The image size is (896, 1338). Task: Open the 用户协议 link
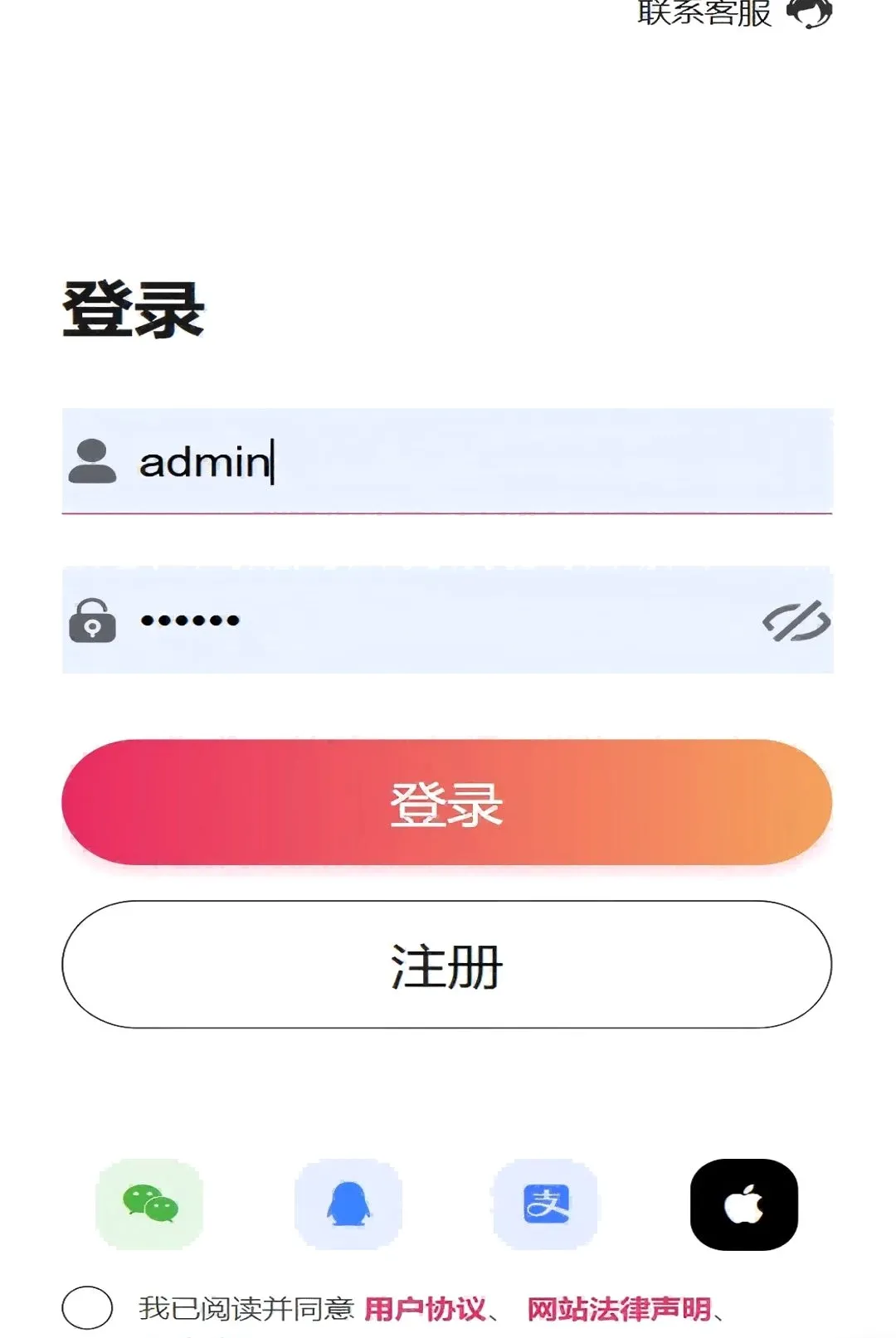425,1309
